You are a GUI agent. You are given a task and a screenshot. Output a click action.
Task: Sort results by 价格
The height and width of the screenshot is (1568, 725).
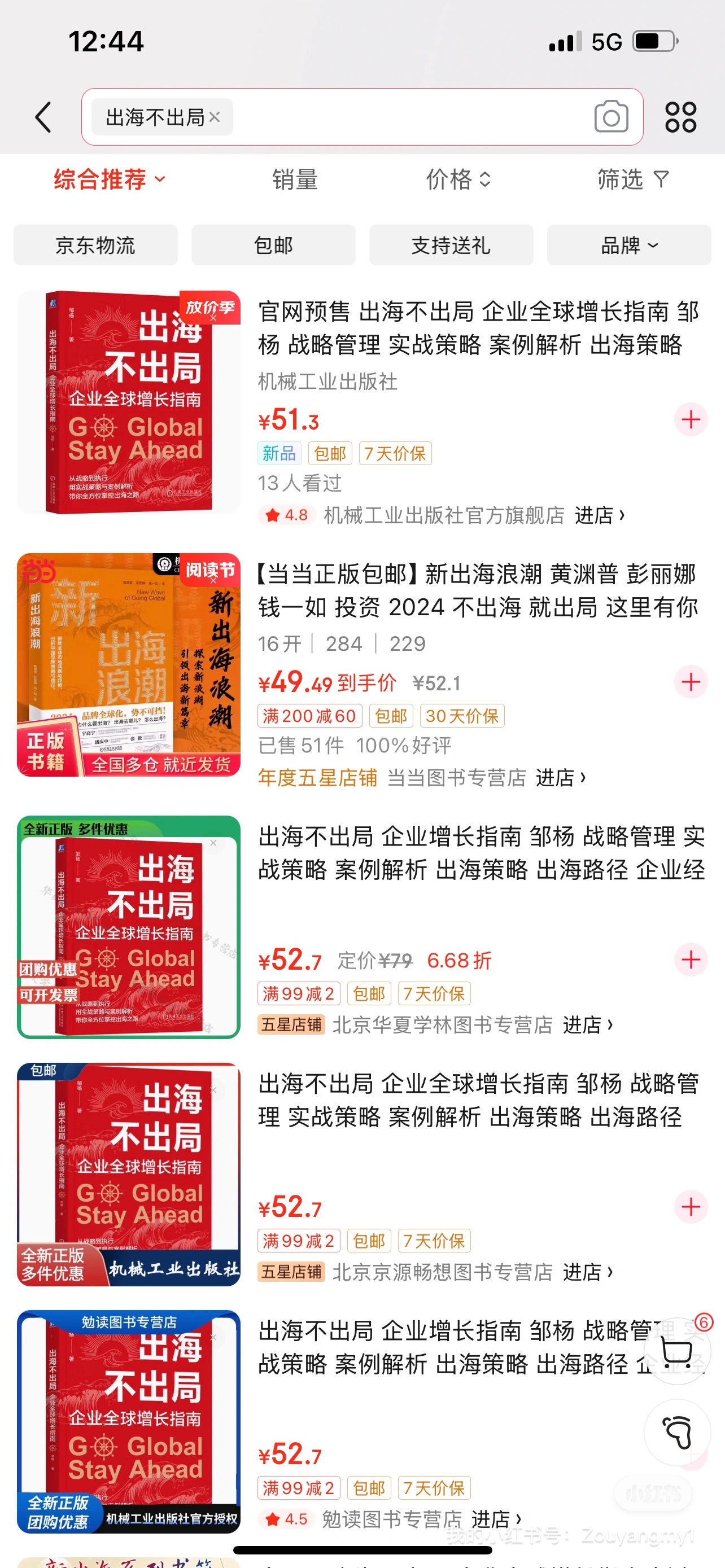point(458,179)
